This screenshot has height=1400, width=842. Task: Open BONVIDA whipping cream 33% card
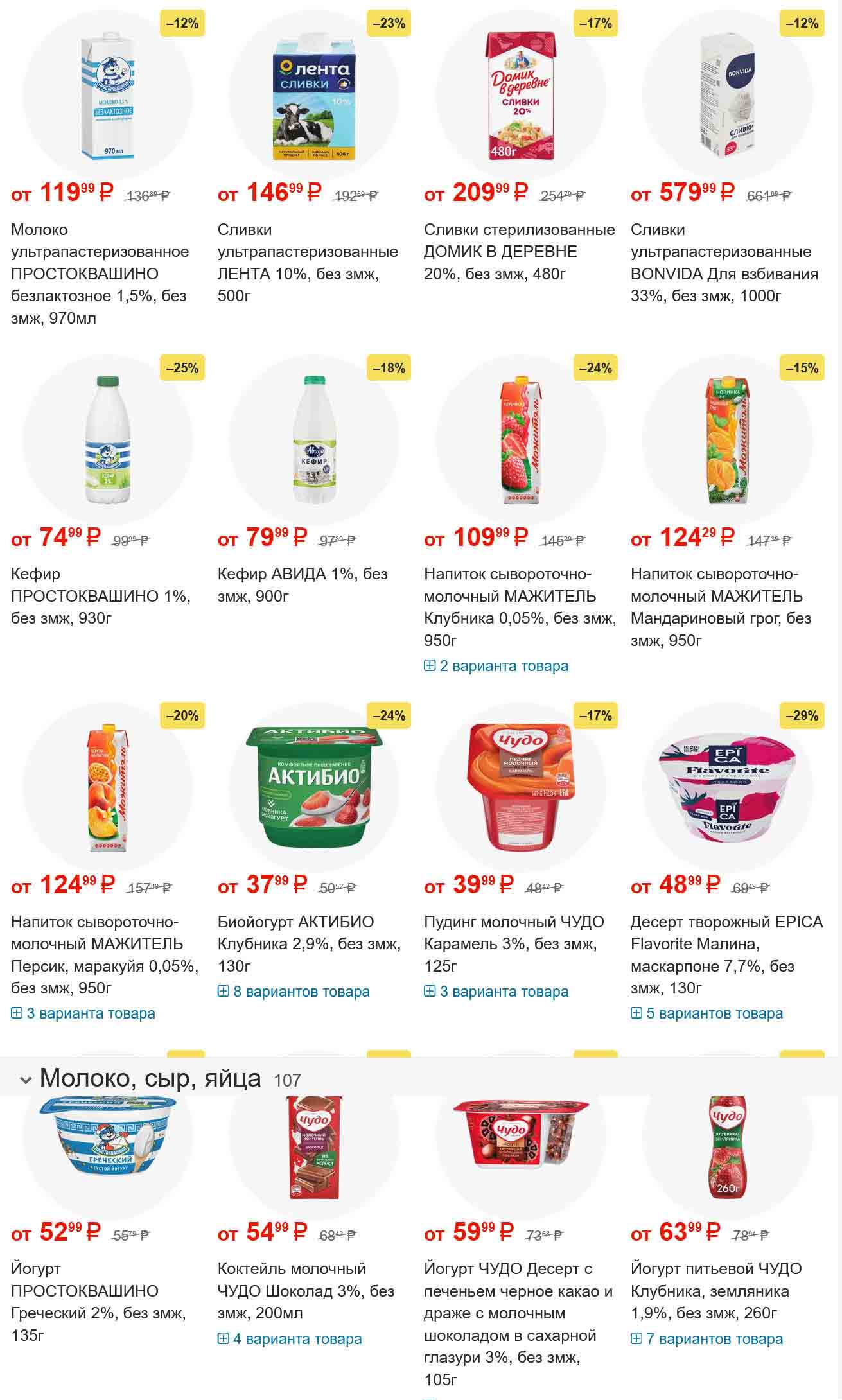click(x=724, y=262)
